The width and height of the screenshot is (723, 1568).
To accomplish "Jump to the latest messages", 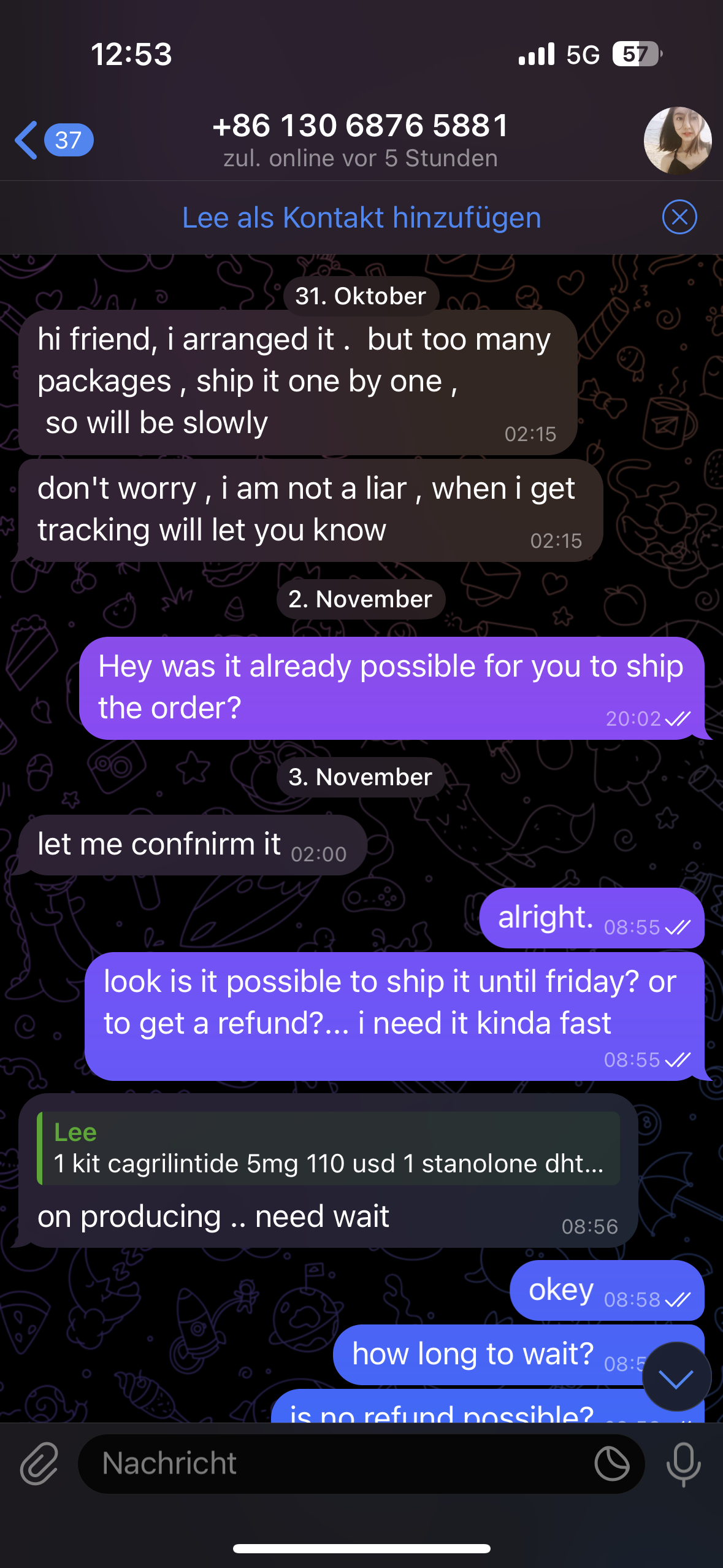I will click(x=676, y=1378).
